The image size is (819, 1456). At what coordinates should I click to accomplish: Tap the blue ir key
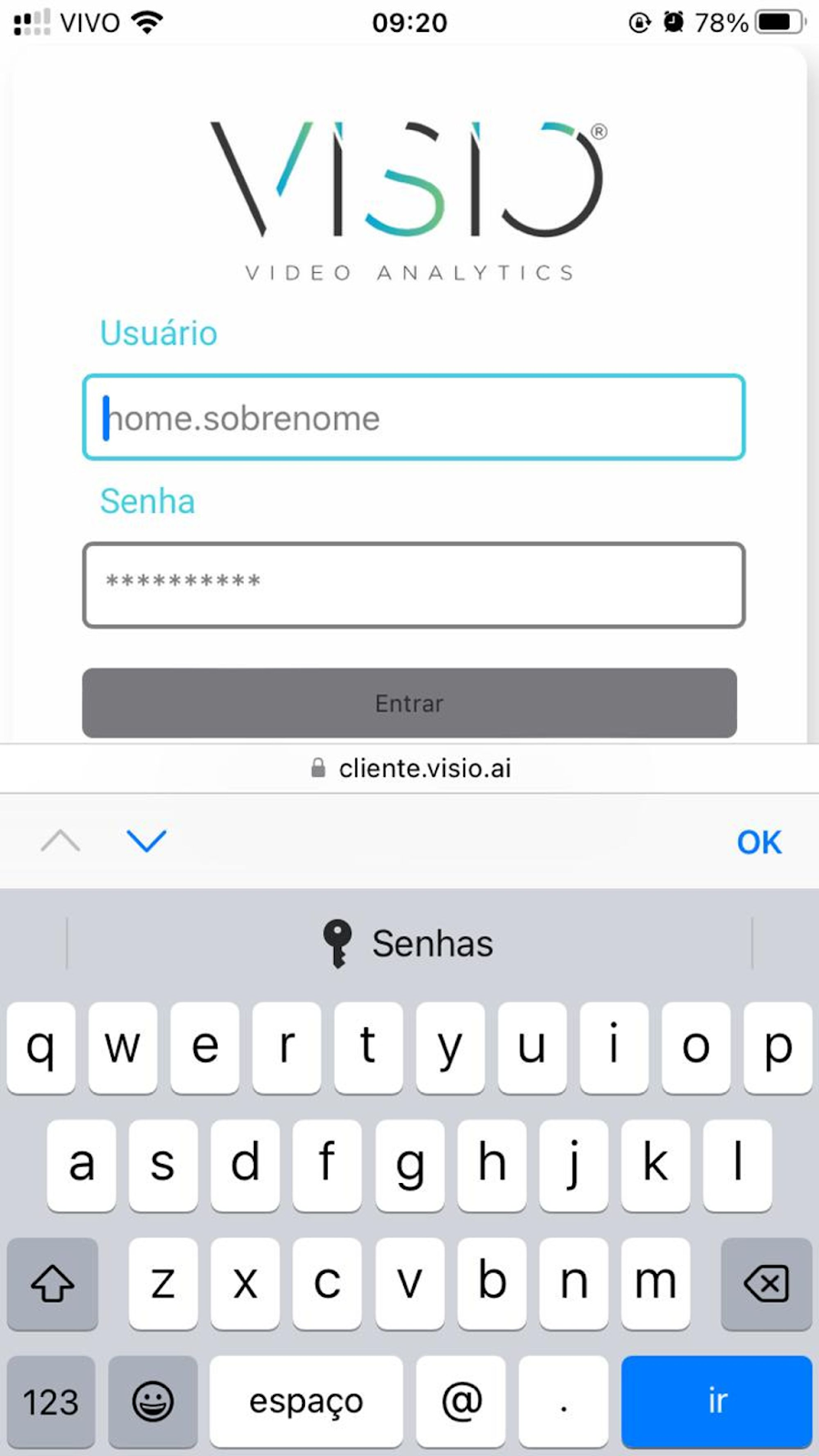(716, 1400)
